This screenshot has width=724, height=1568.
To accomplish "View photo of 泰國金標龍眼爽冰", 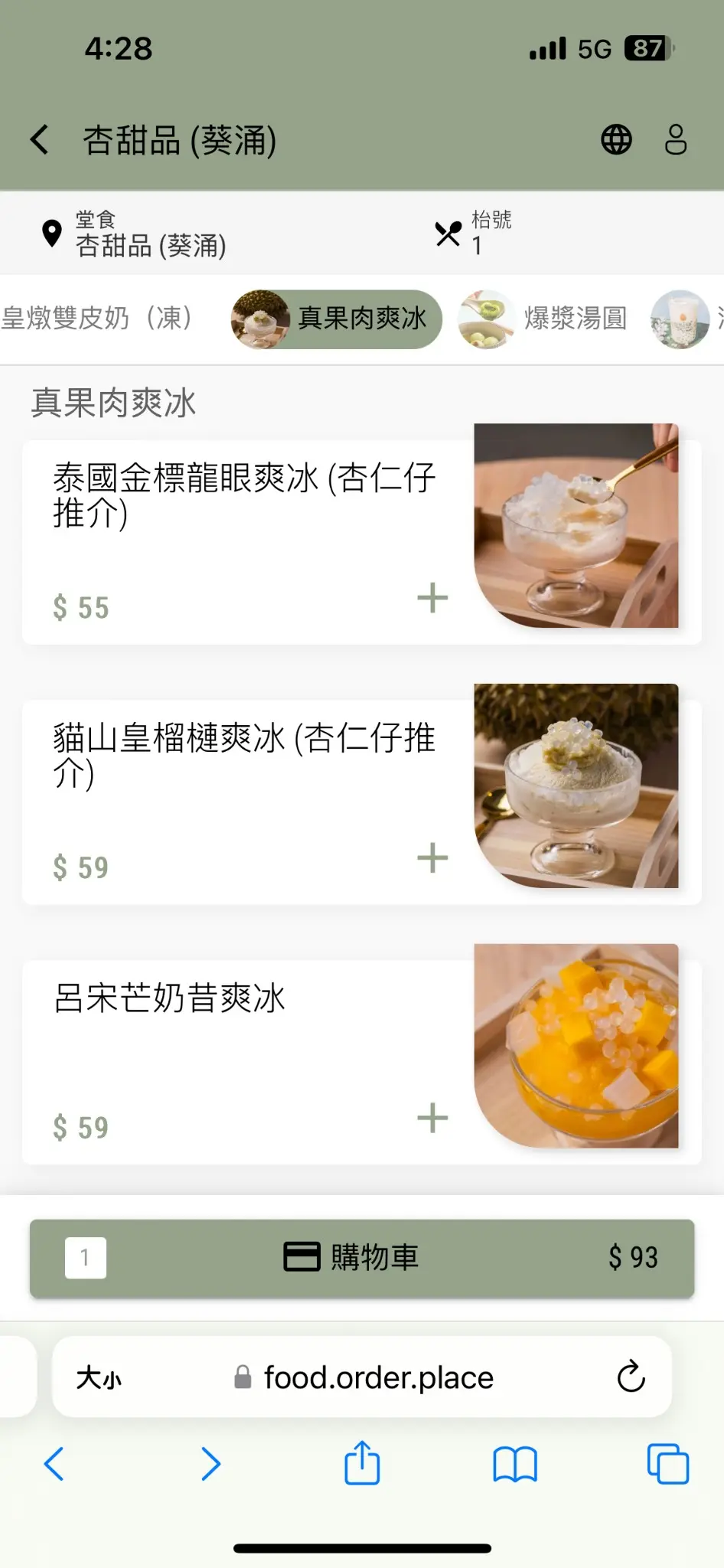I will pyautogui.click(x=576, y=526).
